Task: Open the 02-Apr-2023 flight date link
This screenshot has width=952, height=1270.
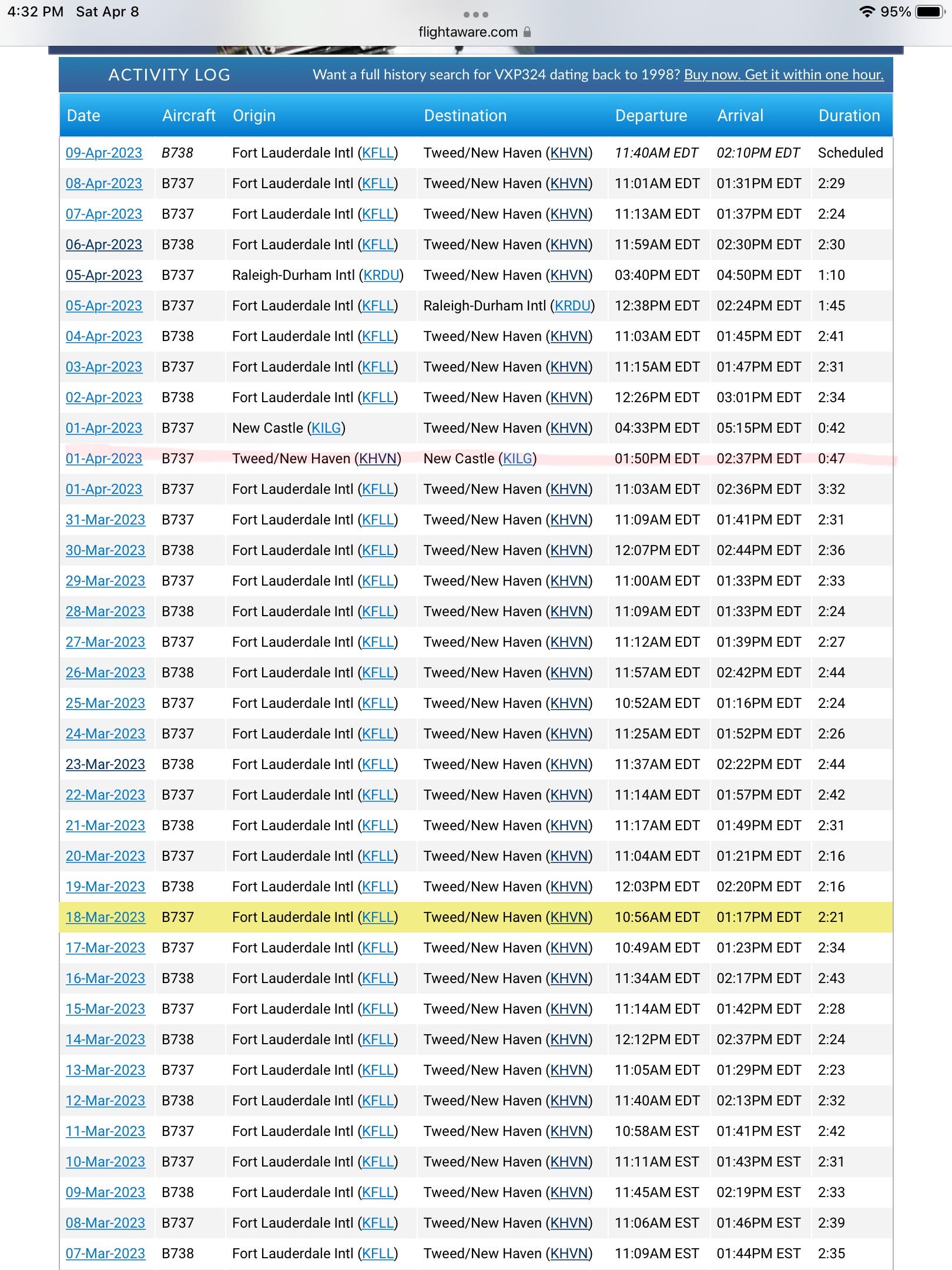Action: tap(104, 397)
